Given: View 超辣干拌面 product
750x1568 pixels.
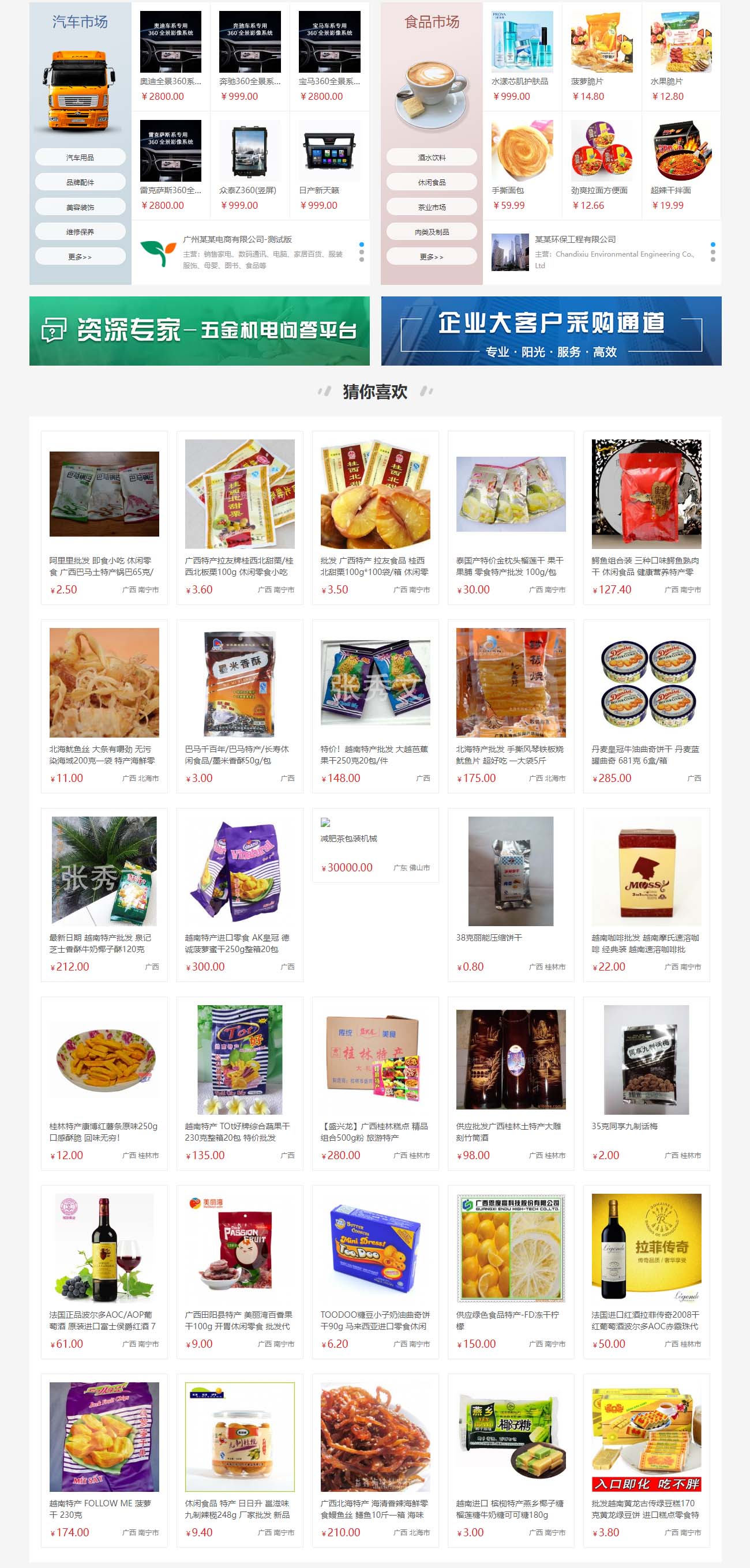Looking at the screenshot, I should pos(681,165).
